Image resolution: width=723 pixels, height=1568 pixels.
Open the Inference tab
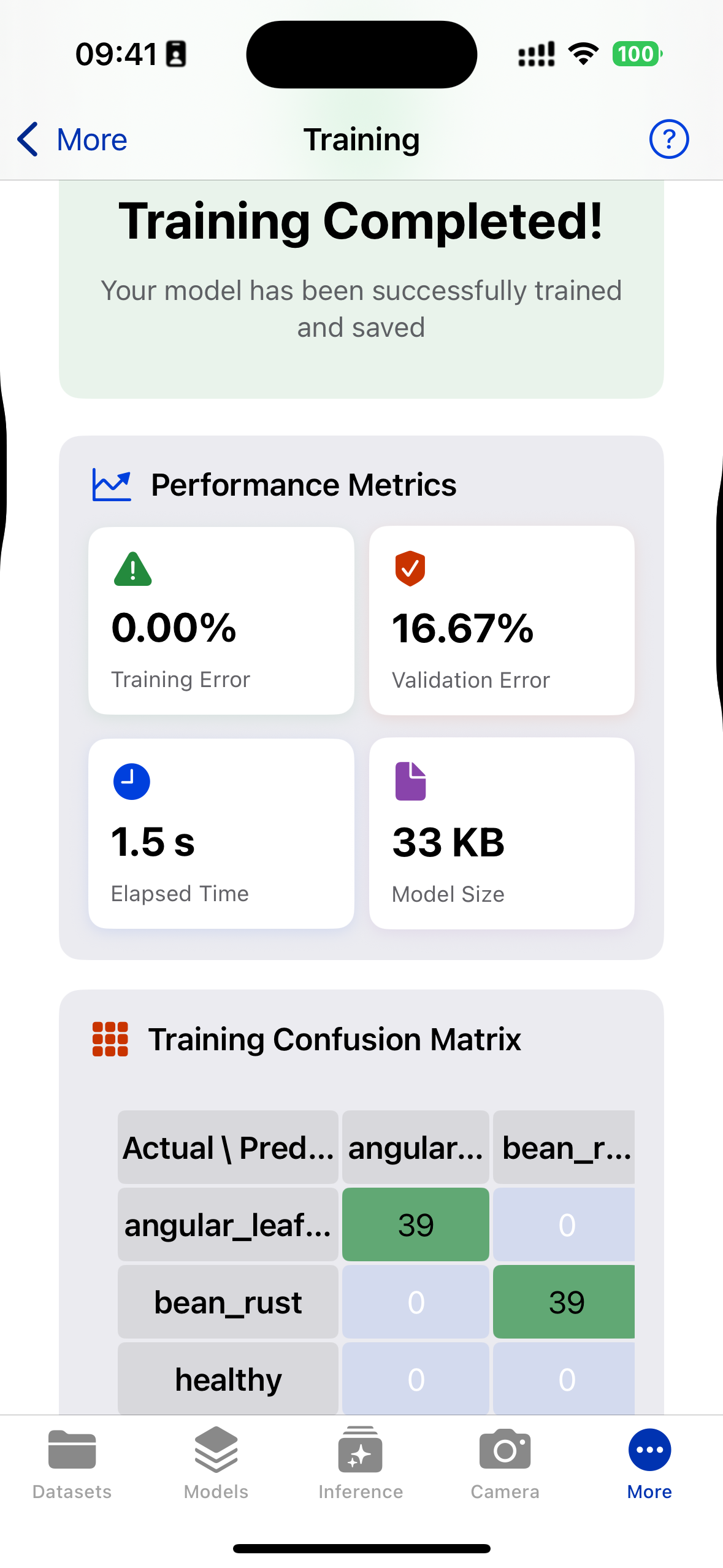361,1464
